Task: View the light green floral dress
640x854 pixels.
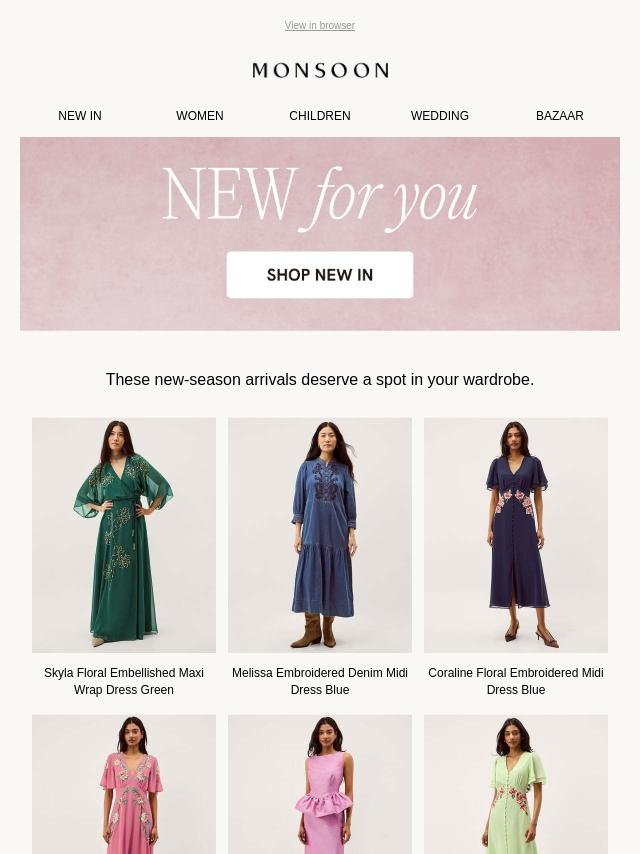Action: tap(516, 784)
